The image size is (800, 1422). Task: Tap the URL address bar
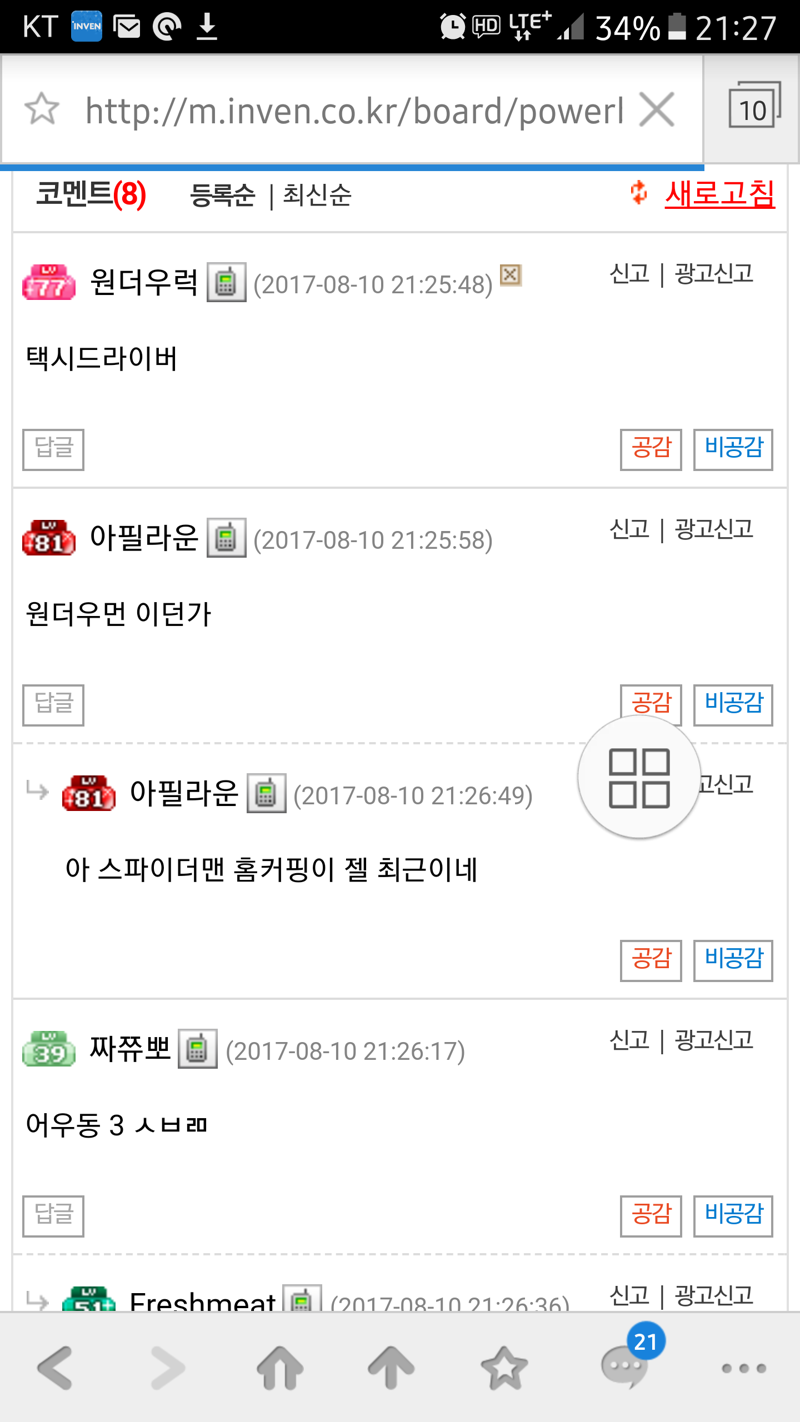pyautogui.click(x=354, y=110)
